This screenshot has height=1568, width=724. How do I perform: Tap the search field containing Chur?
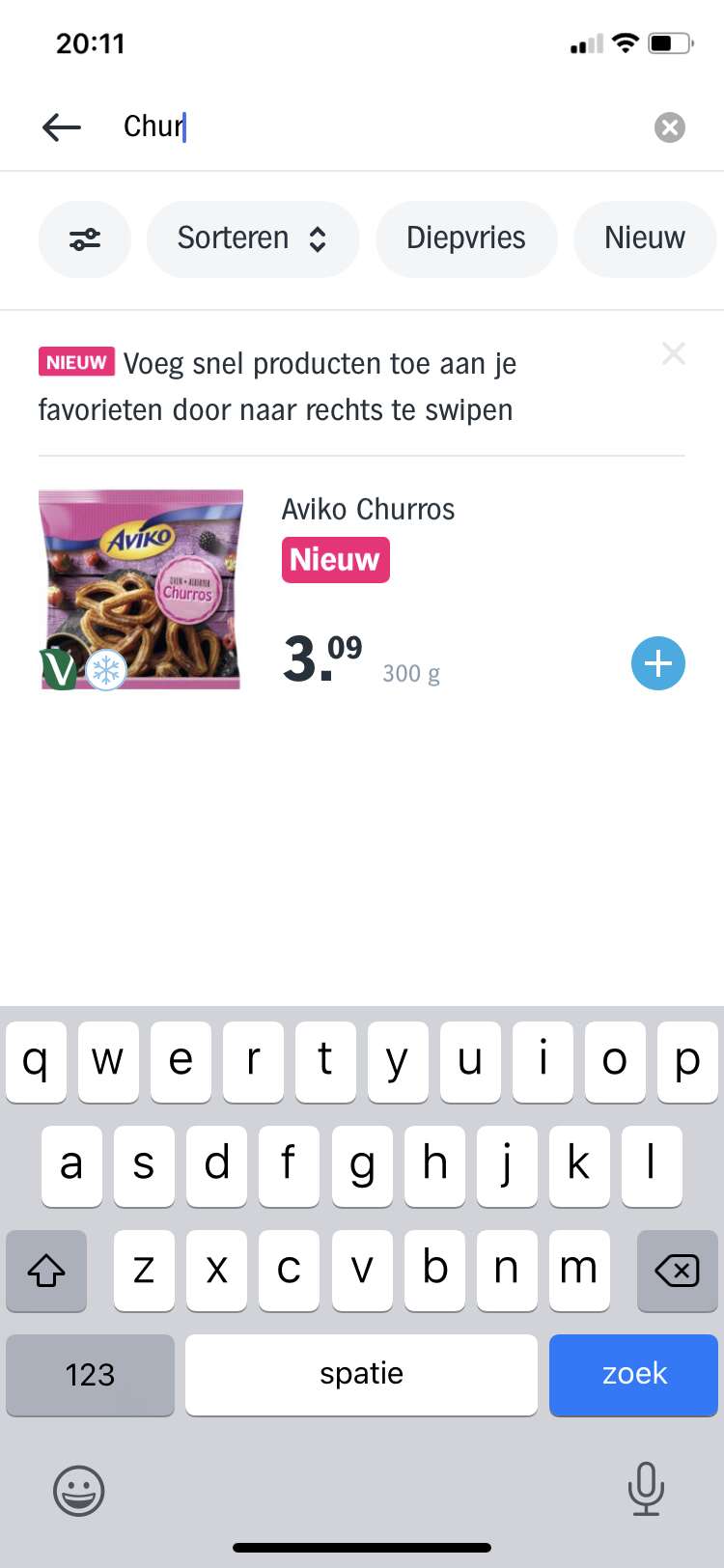[x=376, y=126]
